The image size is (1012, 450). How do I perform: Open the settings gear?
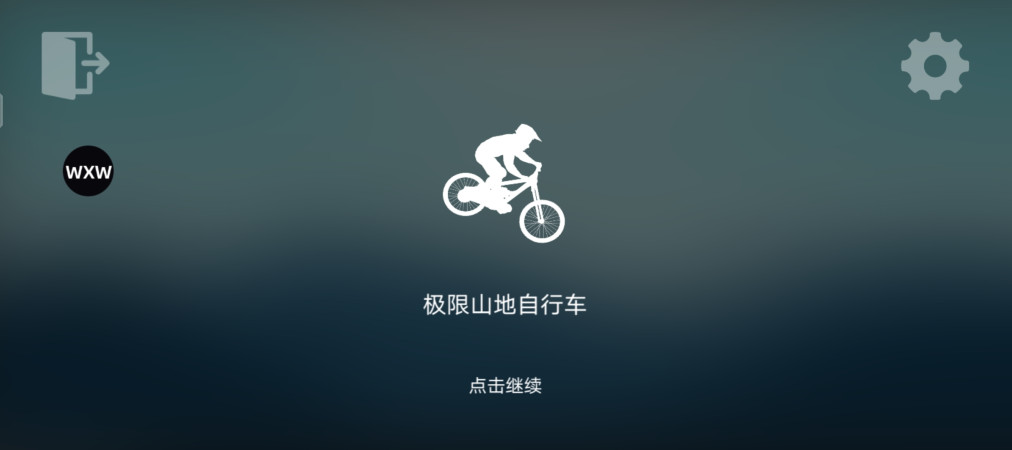[x=934, y=66]
